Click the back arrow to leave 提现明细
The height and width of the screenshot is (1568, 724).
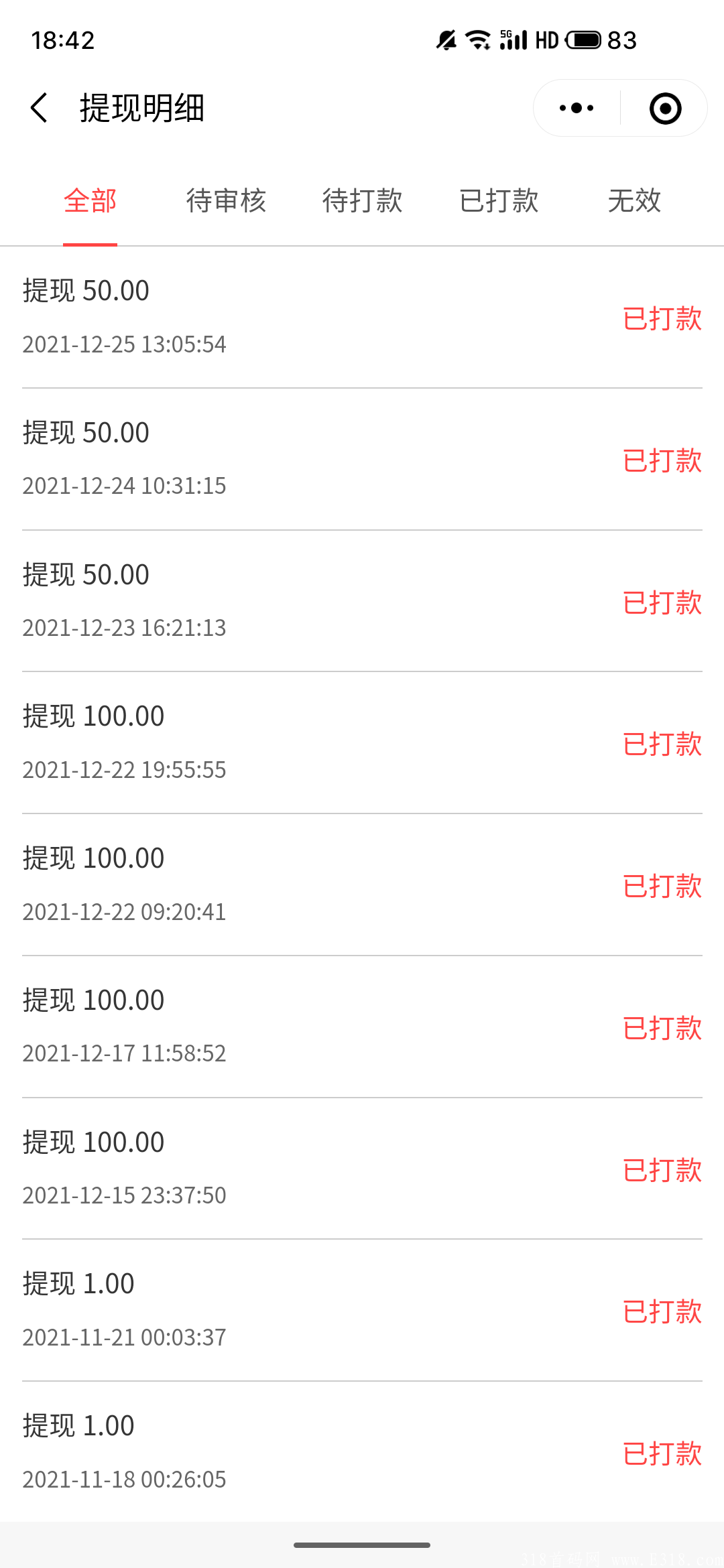pos(38,108)
